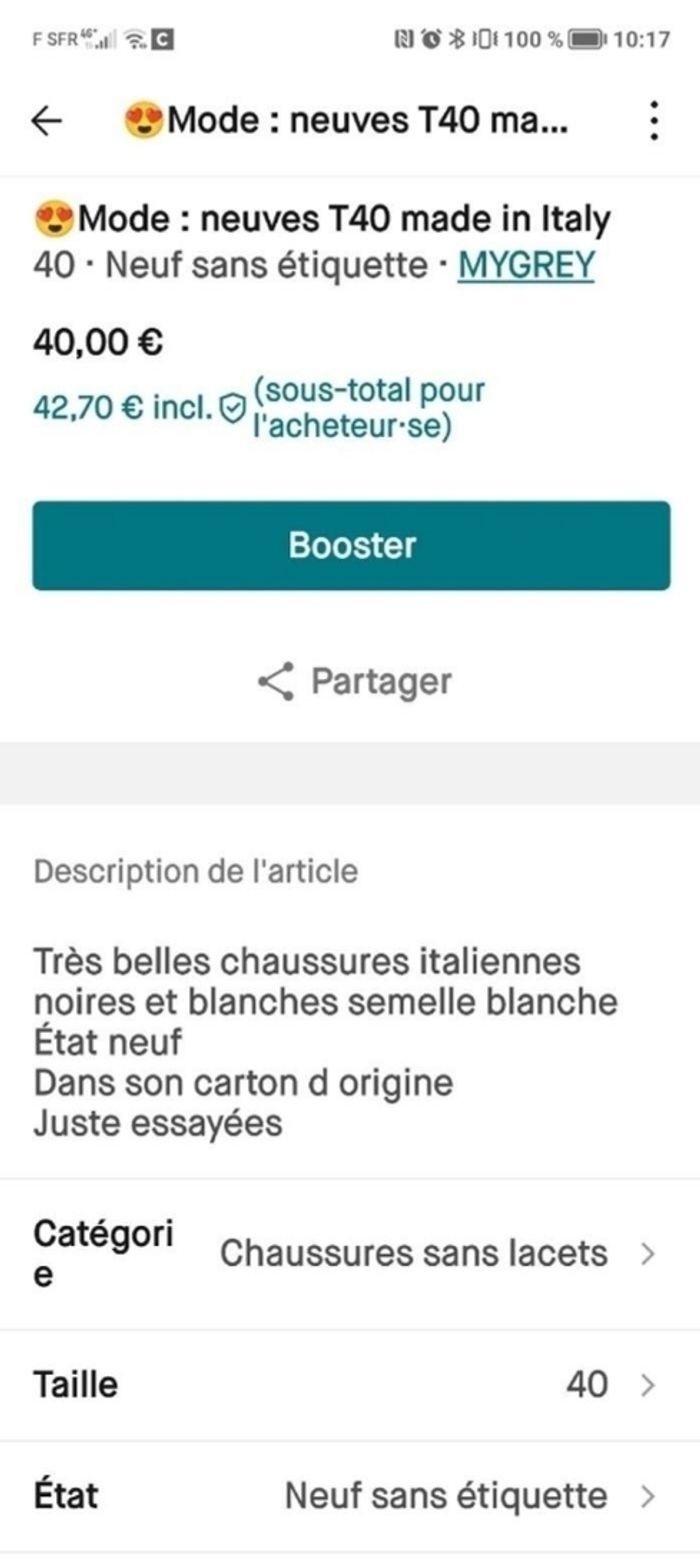Screen dimensions: 700x1562
Task: Open the three-dot overflow menu
Action: click(653, 121)
